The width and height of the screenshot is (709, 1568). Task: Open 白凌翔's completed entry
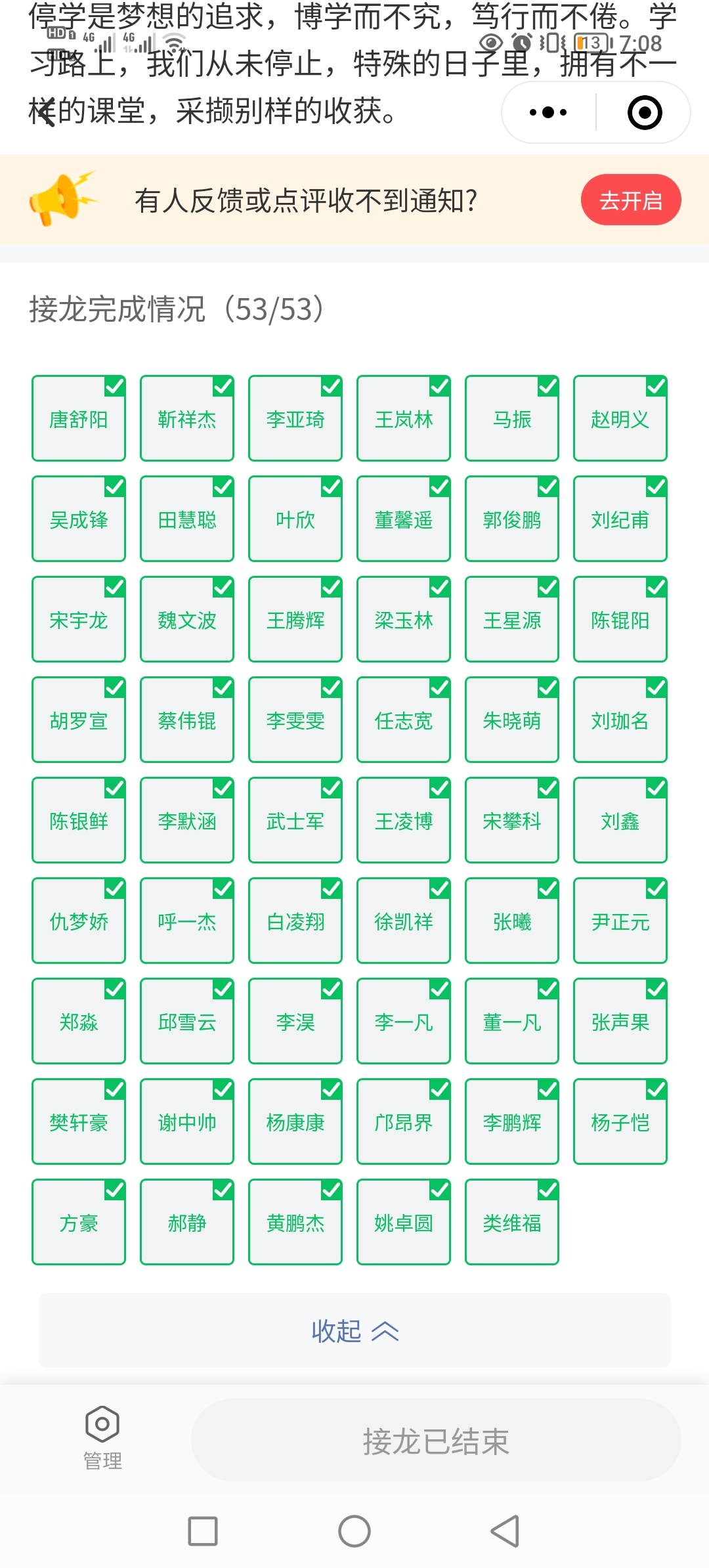coord(295,921)
